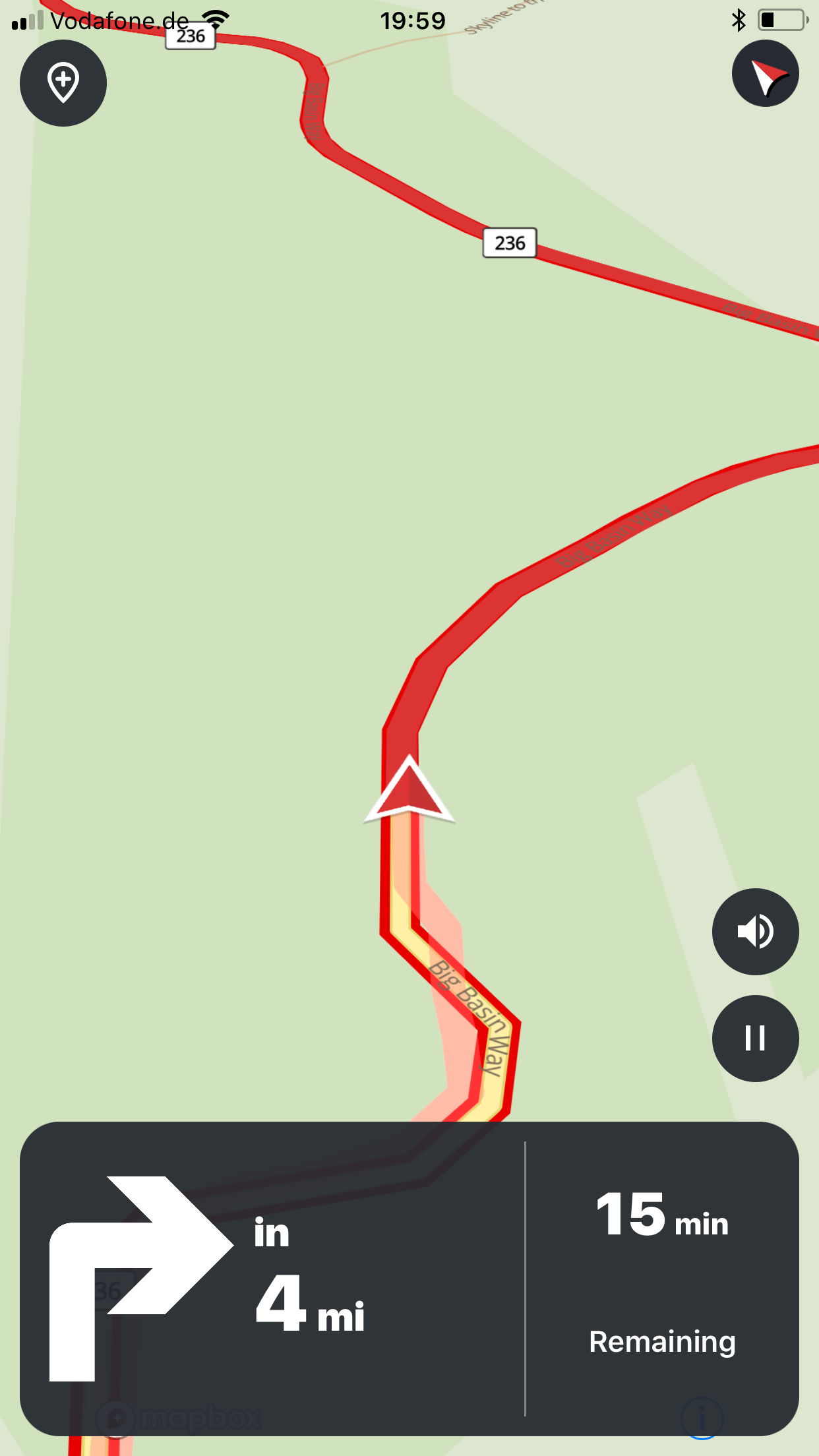
Task: Add a new location pin
Action: pos(63,83)
